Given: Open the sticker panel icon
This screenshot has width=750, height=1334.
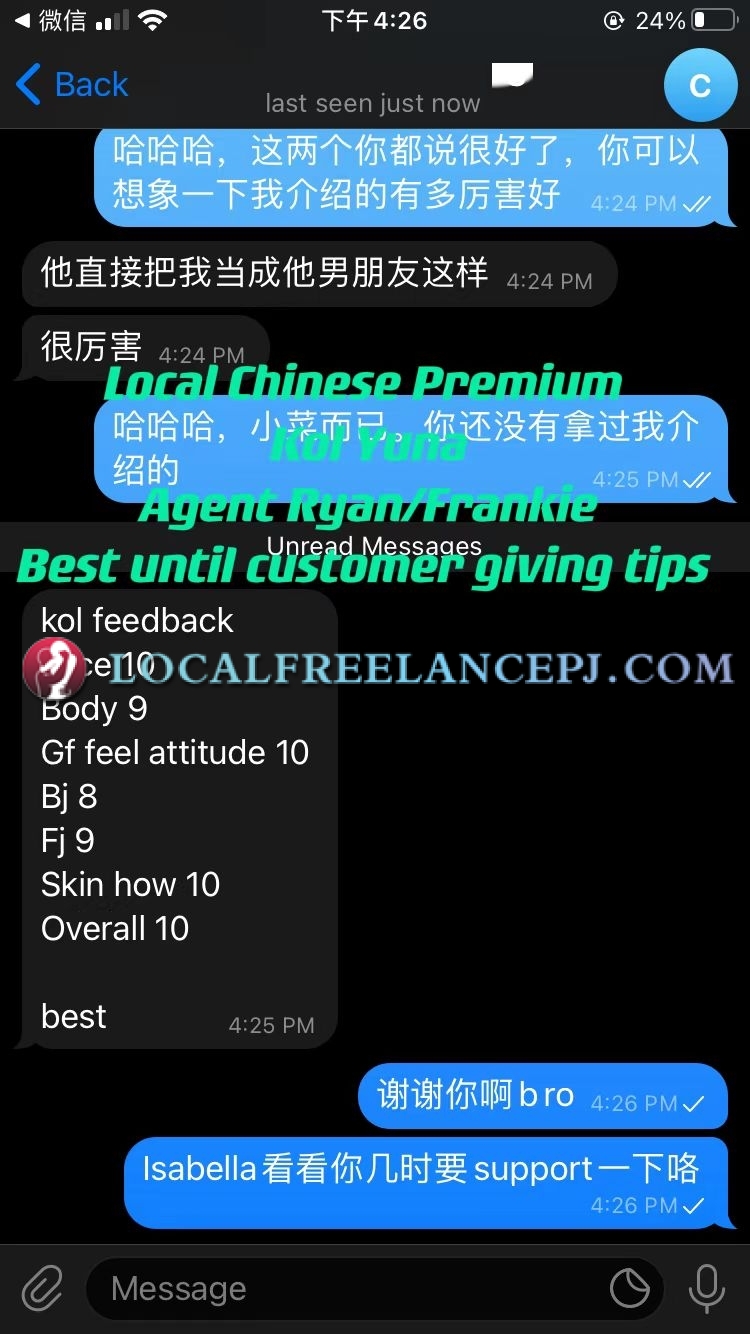Looking at the screenshot, I should tap(629, 1289).
